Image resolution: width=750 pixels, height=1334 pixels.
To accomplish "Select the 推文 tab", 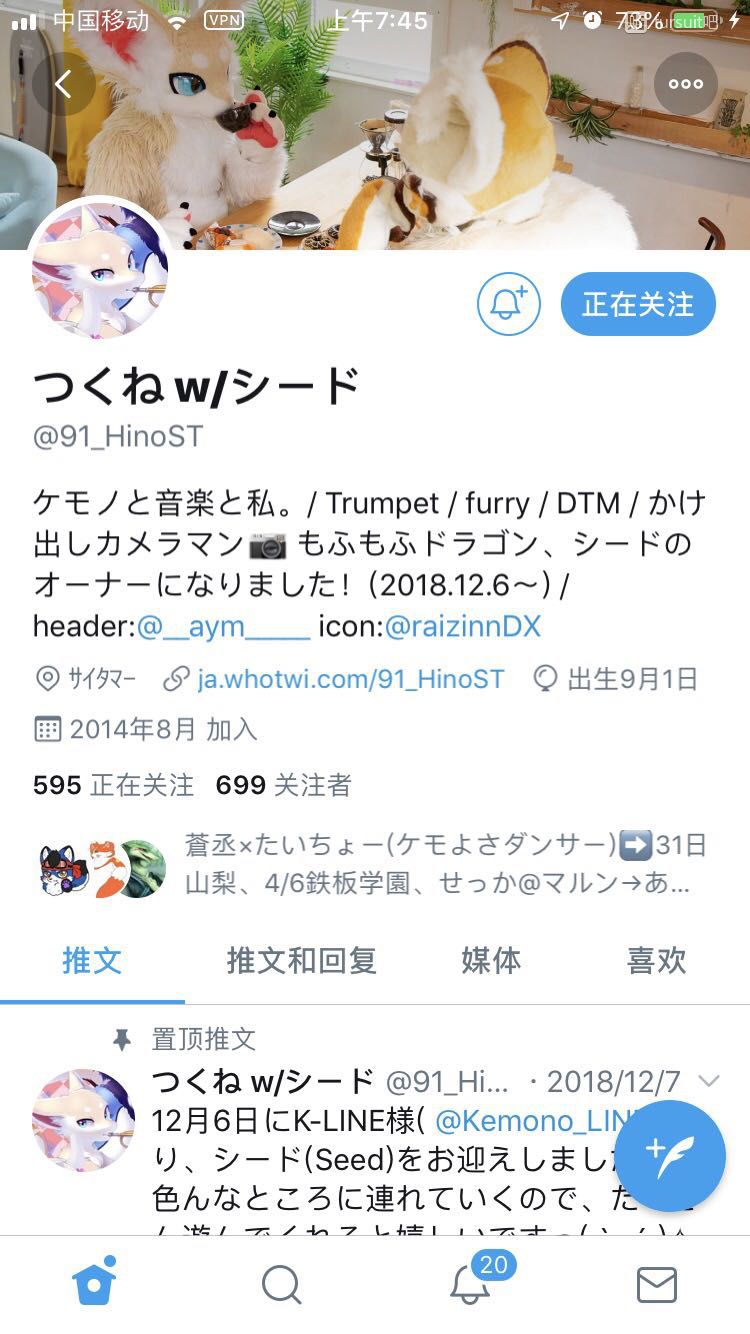I will click(x=92, y=961).
